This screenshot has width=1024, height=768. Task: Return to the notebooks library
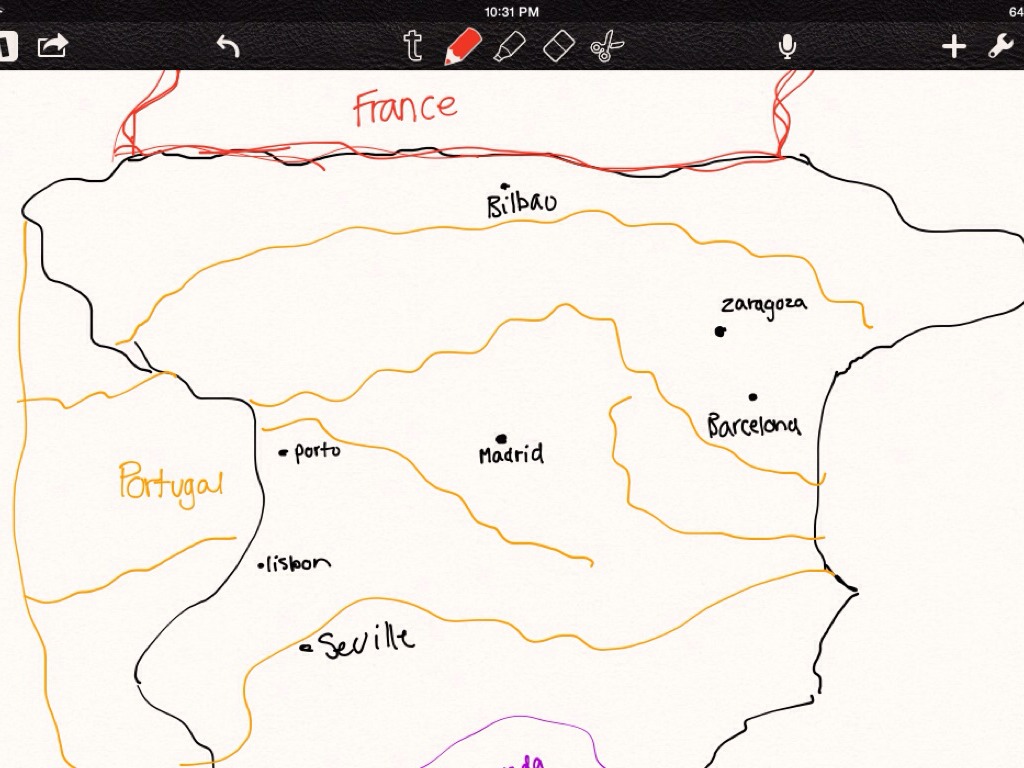8,46
